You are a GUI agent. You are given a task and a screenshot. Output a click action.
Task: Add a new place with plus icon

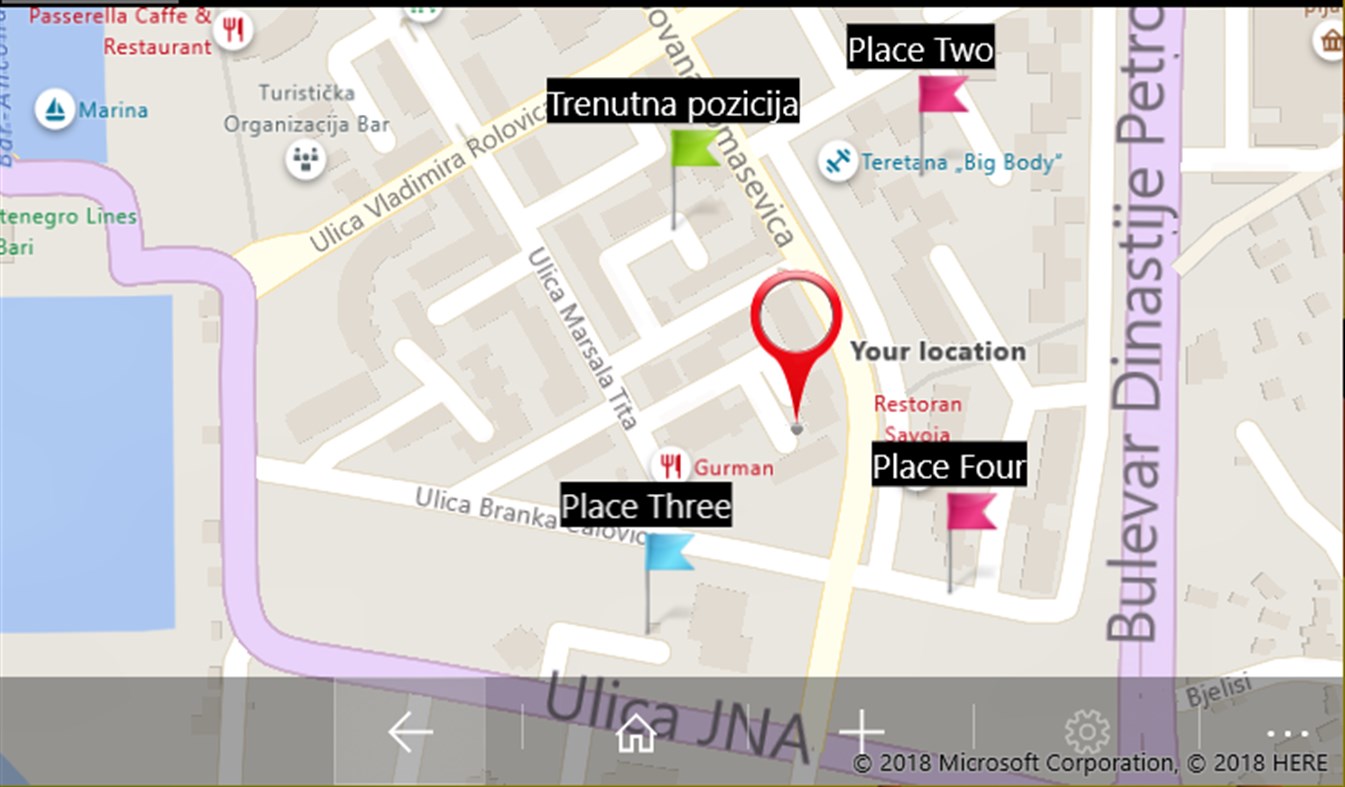[862, 733]
